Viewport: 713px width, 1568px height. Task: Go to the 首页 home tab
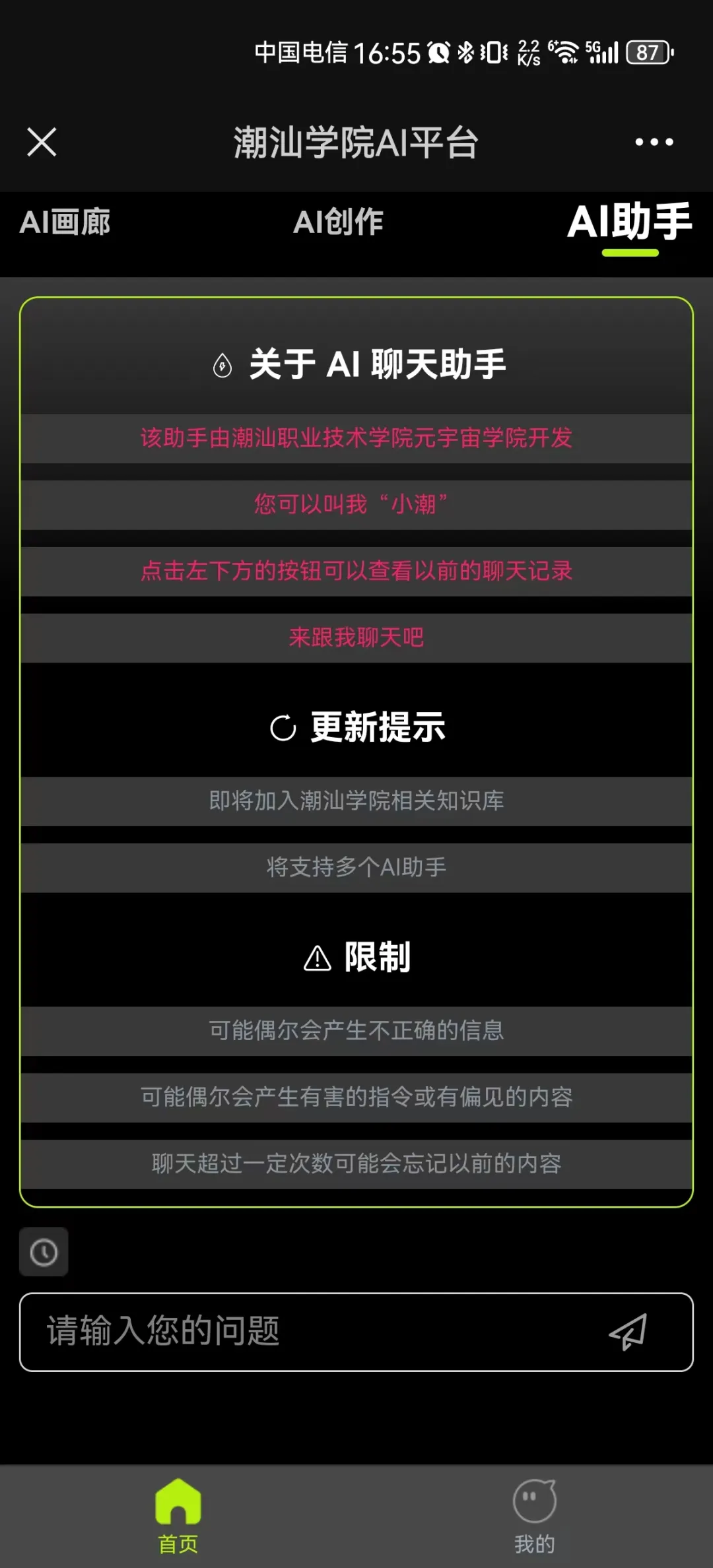[178, 1515]
